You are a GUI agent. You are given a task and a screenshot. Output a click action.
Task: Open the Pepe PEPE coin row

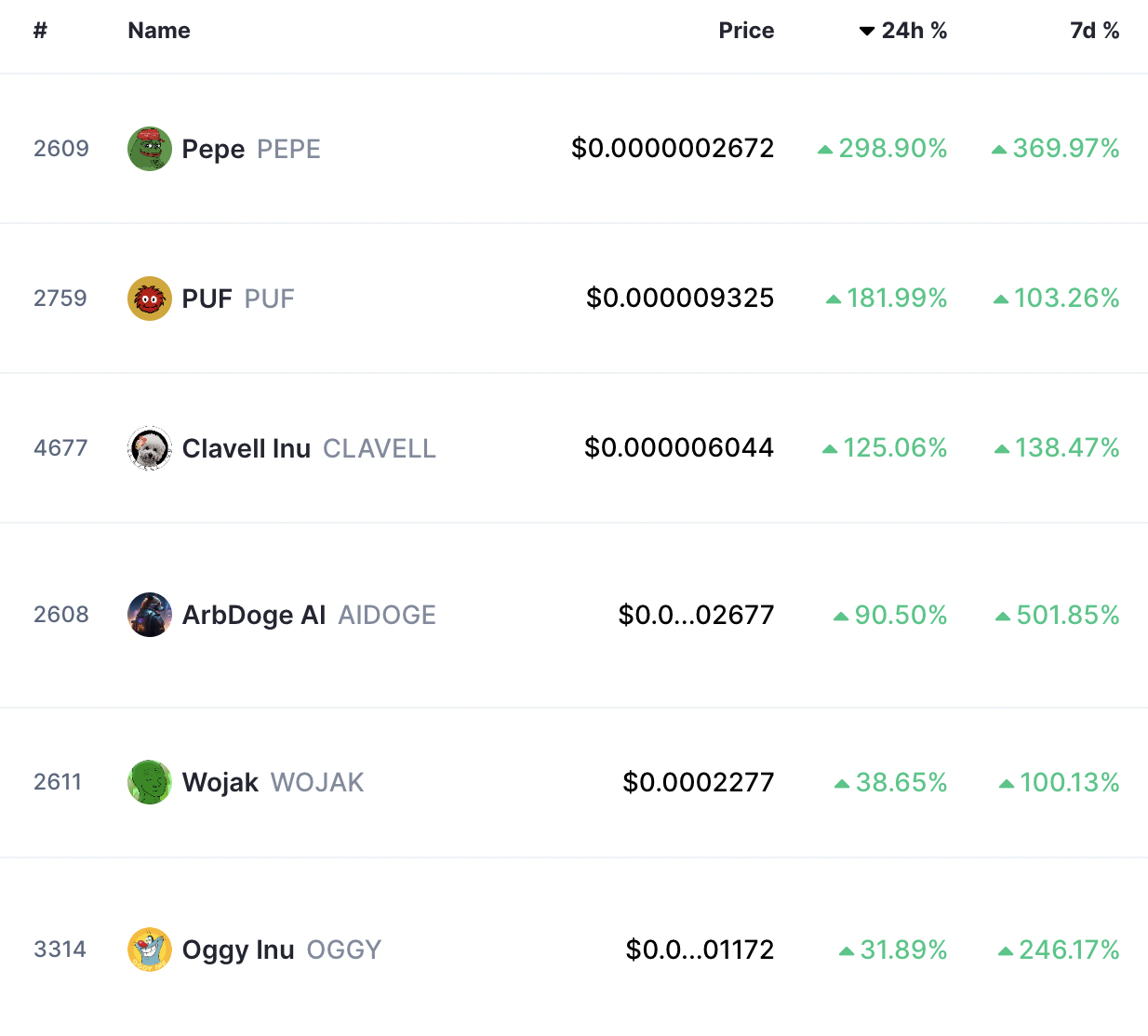pyautogui.click(x=251, y=149)
